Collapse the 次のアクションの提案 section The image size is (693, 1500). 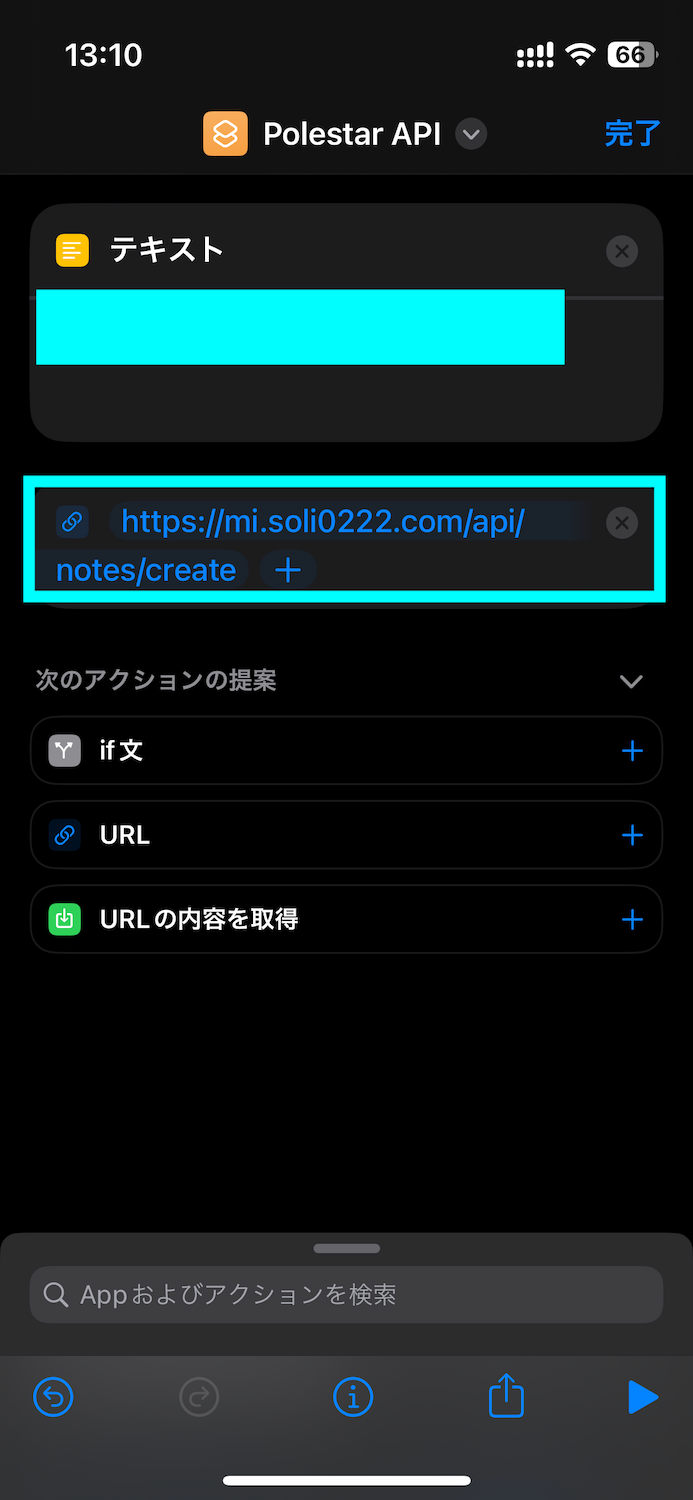631,681
